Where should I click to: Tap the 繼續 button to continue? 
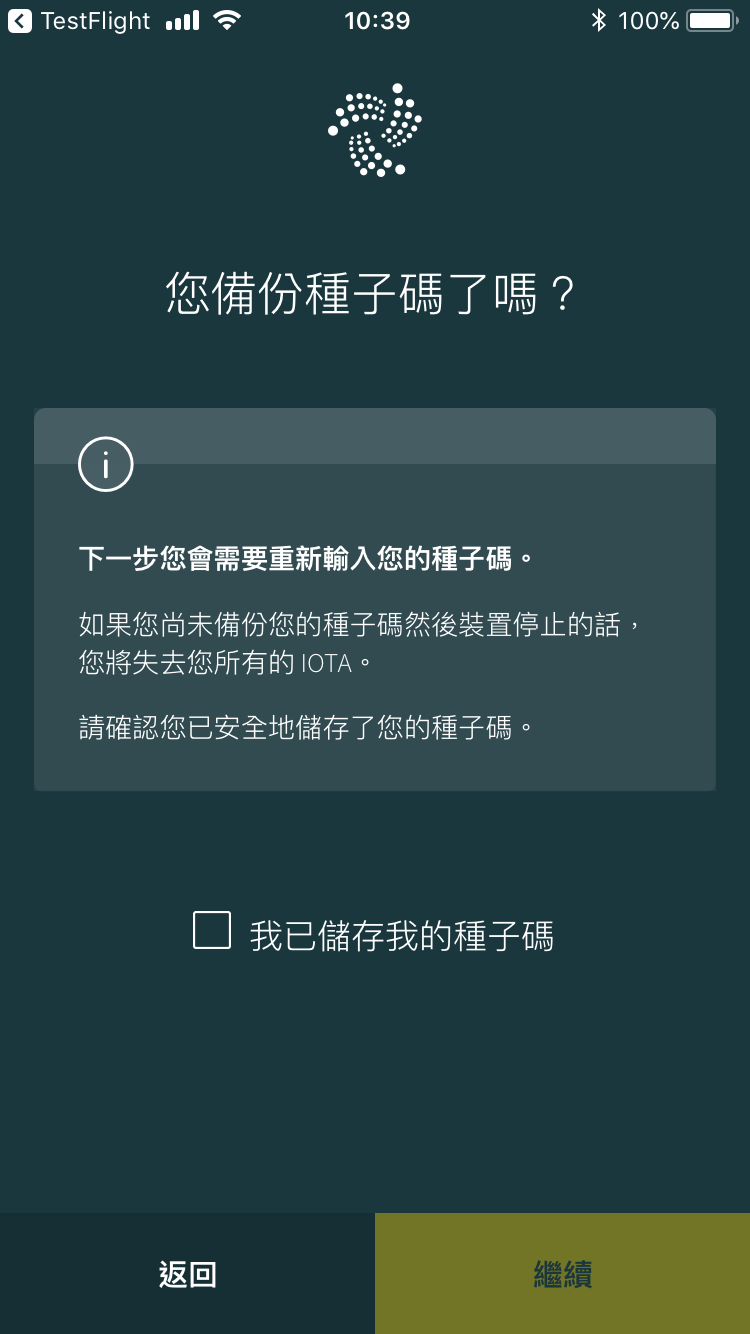tap(563, 1274)
